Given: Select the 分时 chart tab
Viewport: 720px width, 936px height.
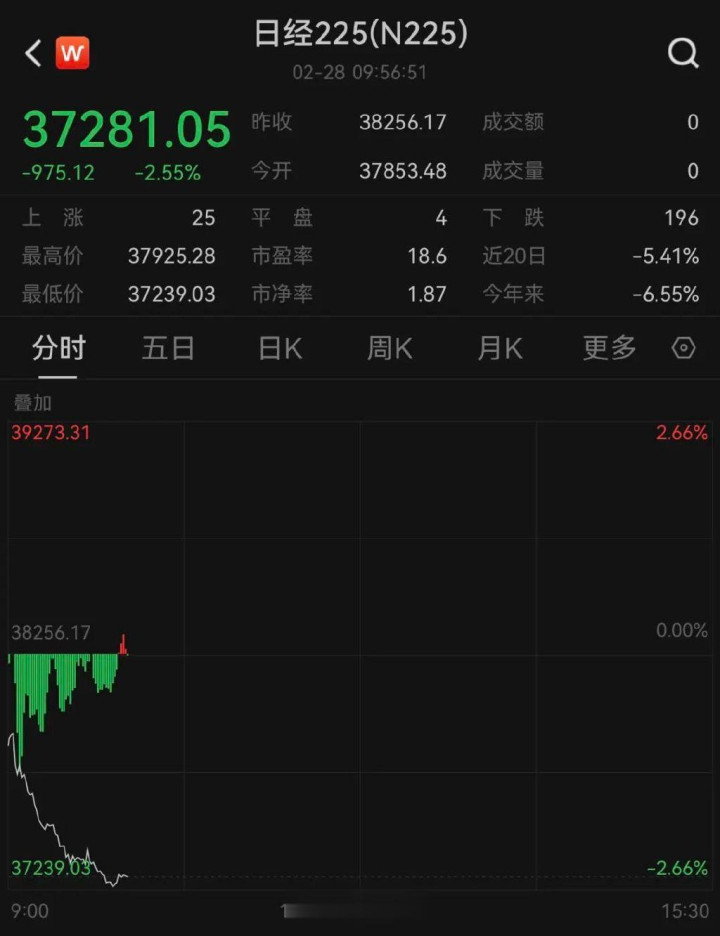Looking at the screenshot, I should [59, 348].
